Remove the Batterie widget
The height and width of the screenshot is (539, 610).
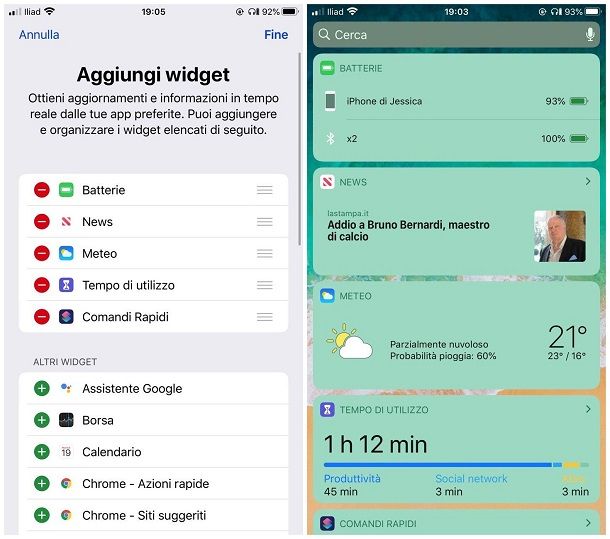[42, 190]
